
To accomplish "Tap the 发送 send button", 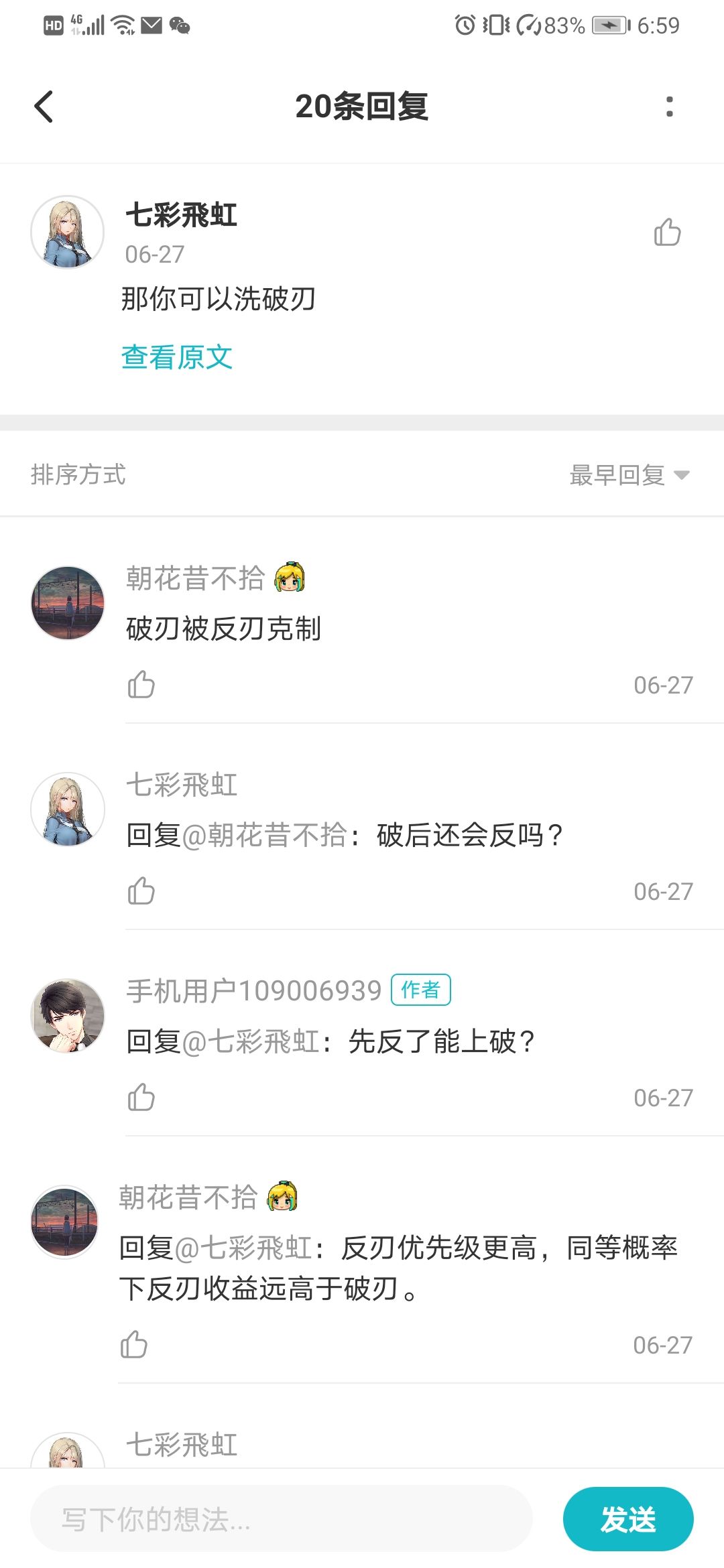I will 628,1519.
